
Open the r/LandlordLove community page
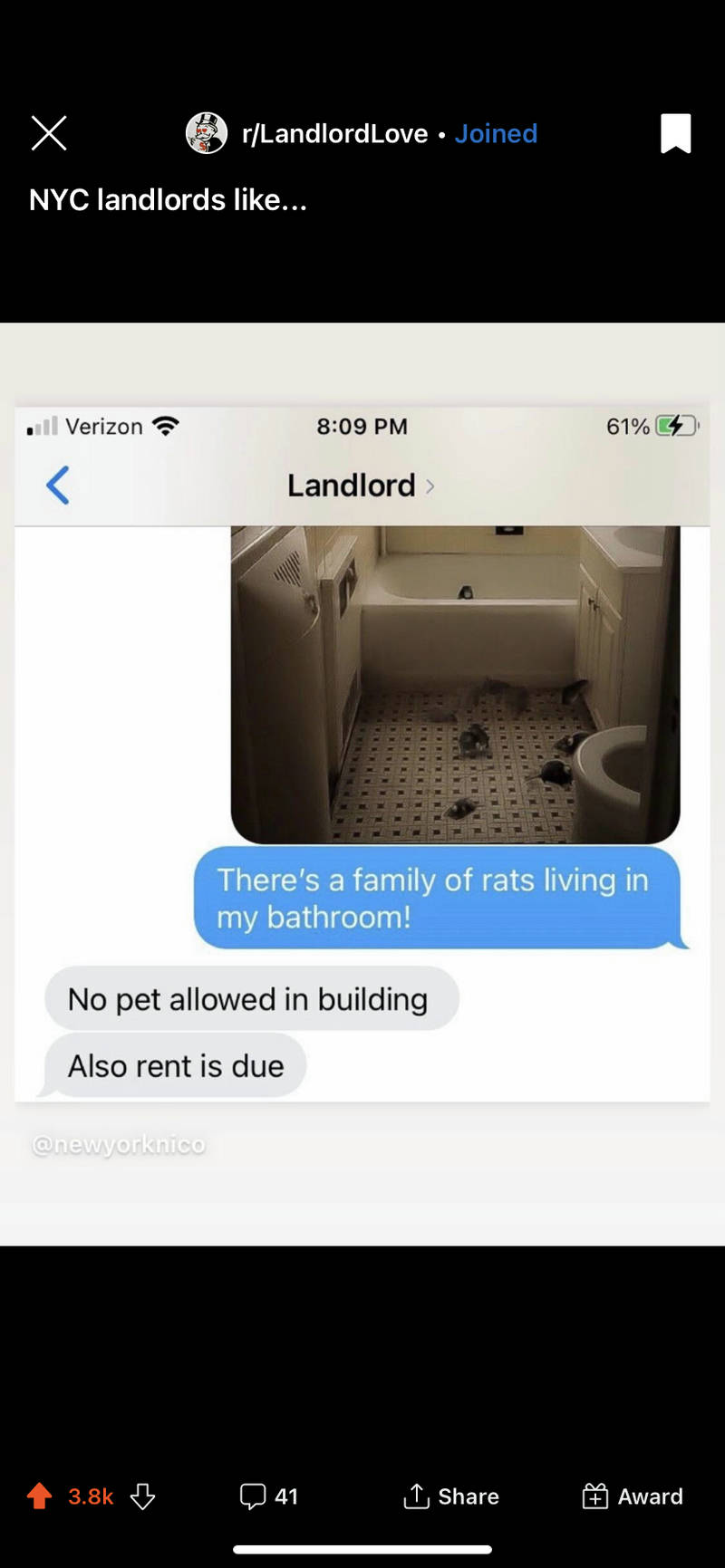pos(334,133)
